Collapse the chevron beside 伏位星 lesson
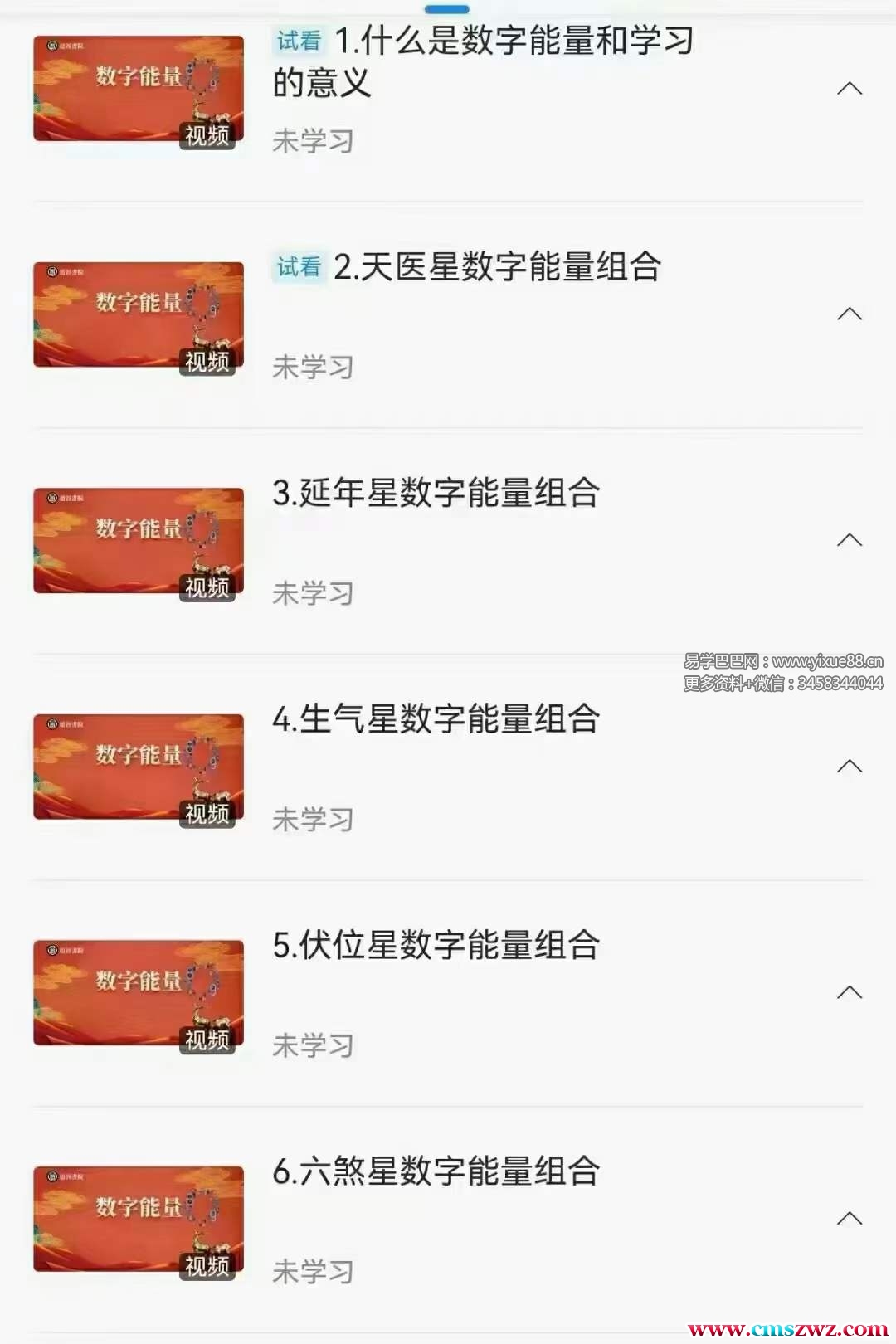Viewport: 896px width, 1344px height. [x=850, y=992]
